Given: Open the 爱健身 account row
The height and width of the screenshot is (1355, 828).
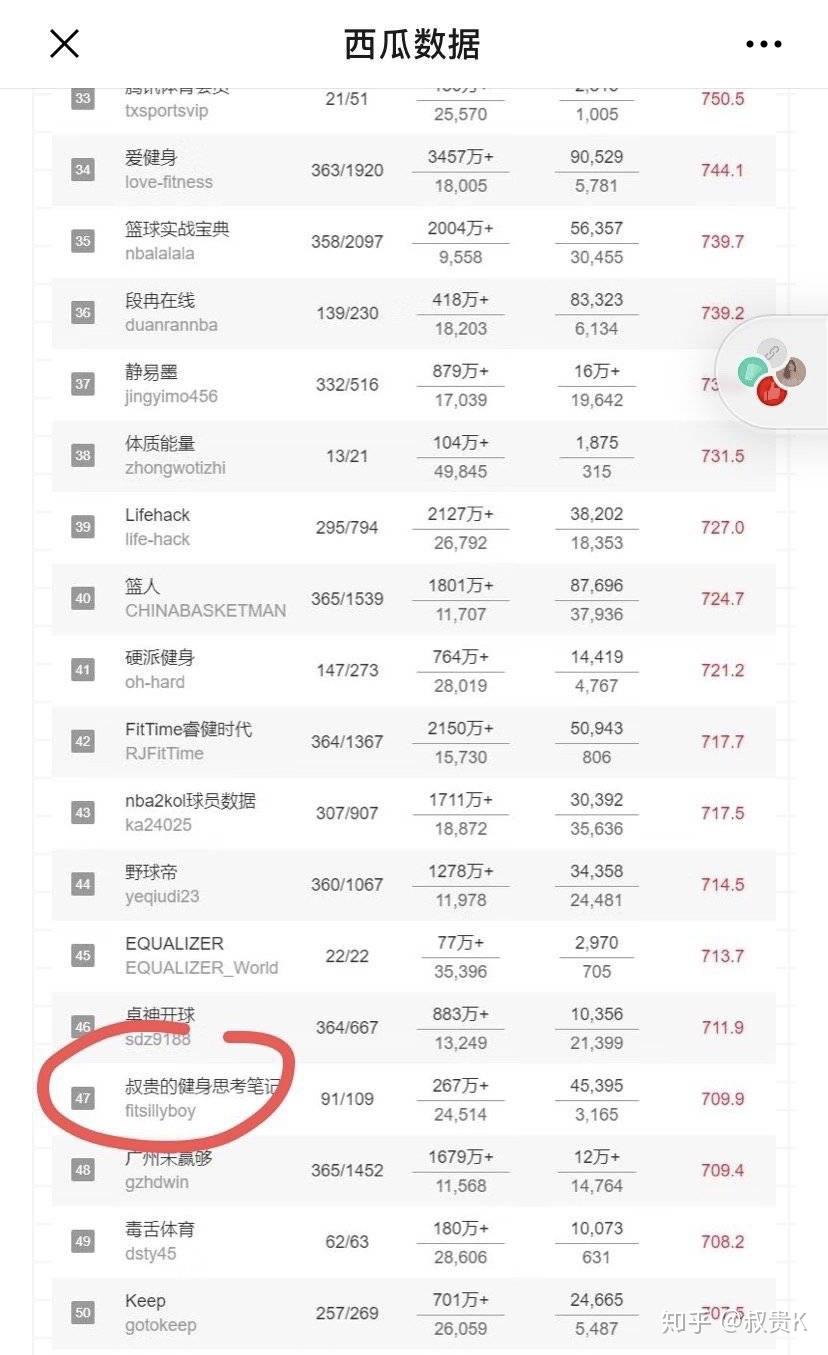Looking at the screenshot, I should click(x=413, y=170).
